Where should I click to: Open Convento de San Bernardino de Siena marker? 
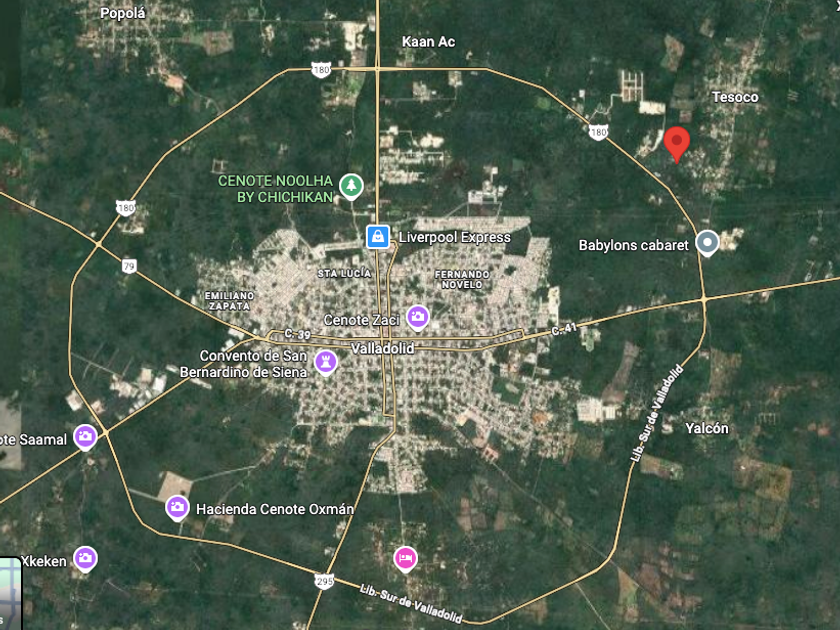pyautogui.click(x=325, y=360)
